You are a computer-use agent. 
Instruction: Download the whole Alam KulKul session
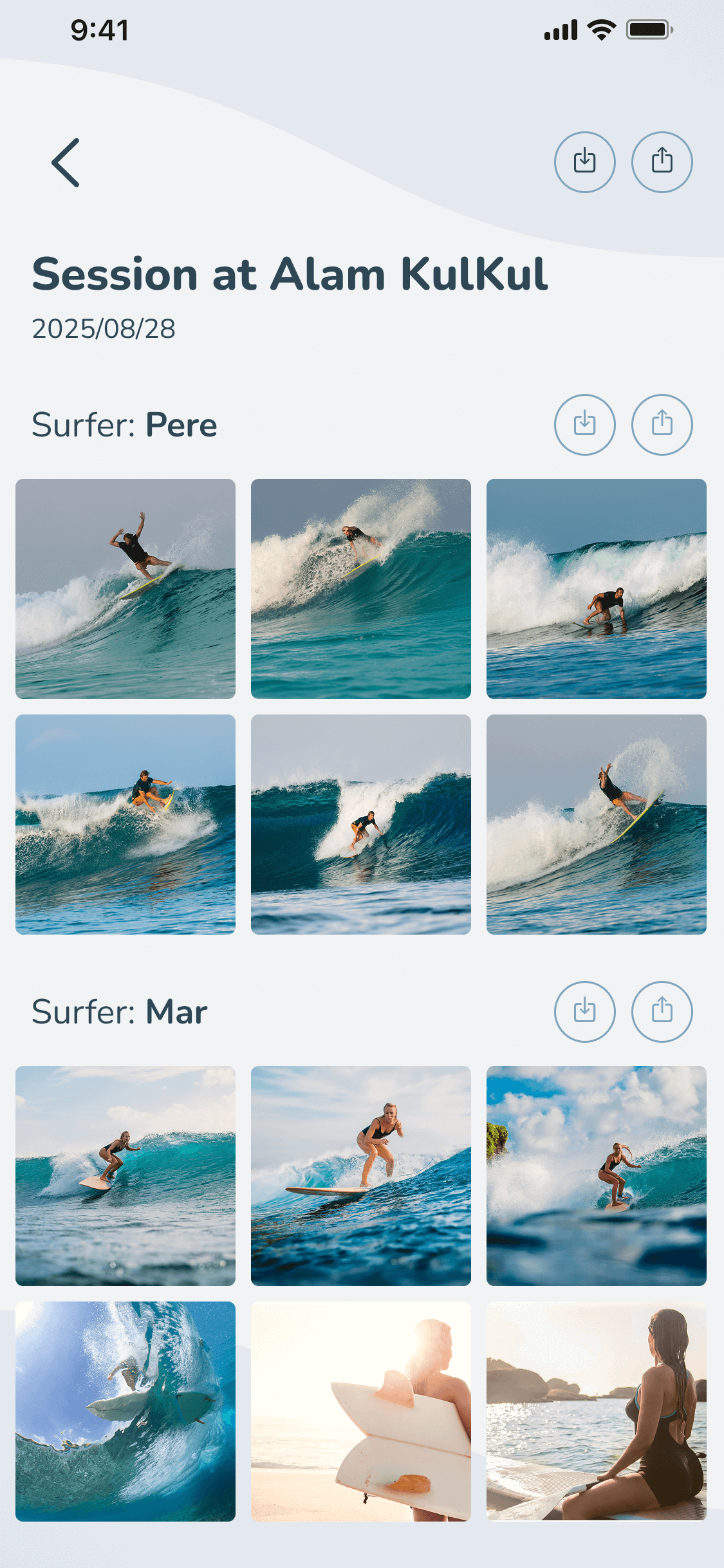pyautogui.click(x=584, y=162)
